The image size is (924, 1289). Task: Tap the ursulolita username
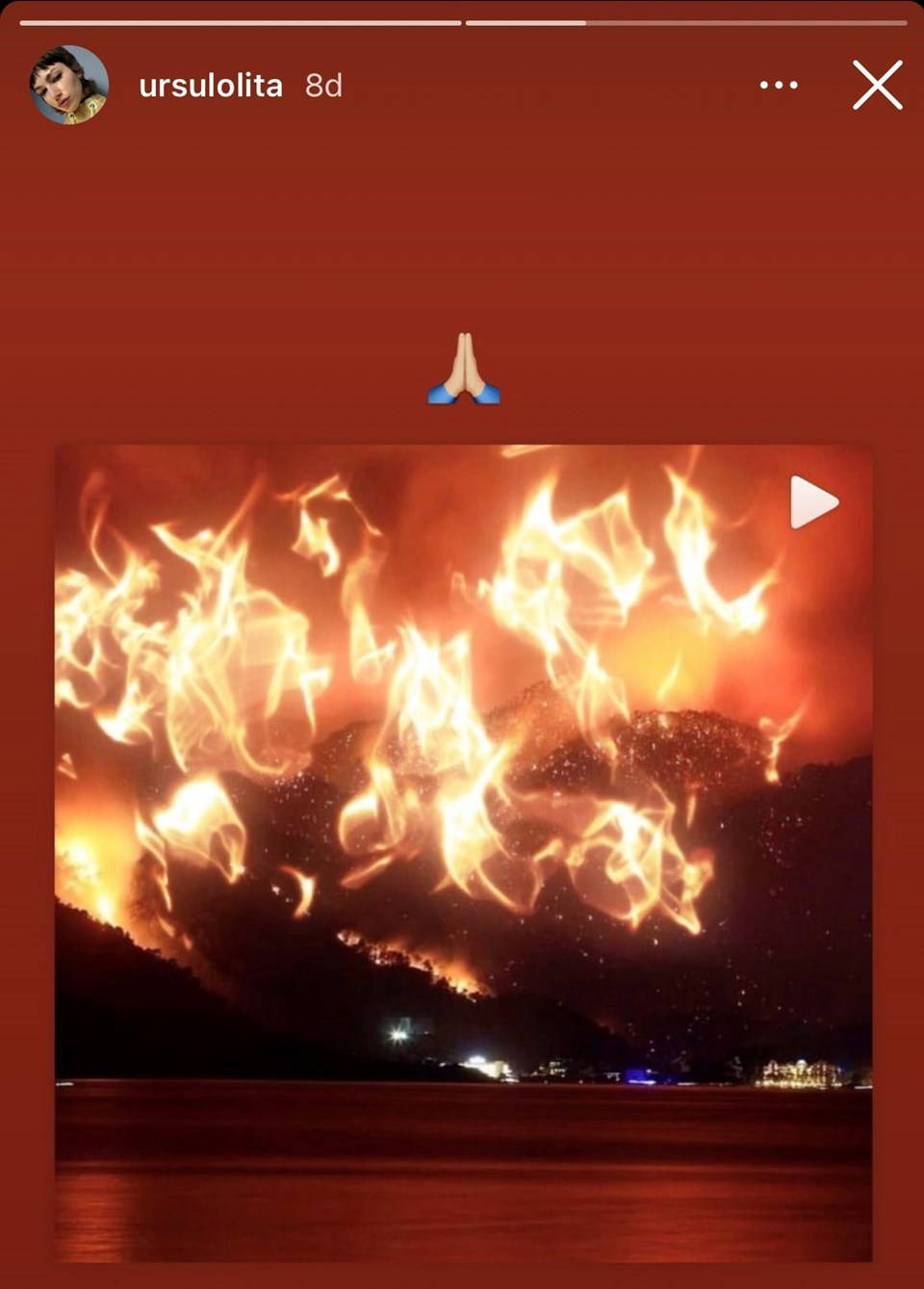tap(211, 86)
